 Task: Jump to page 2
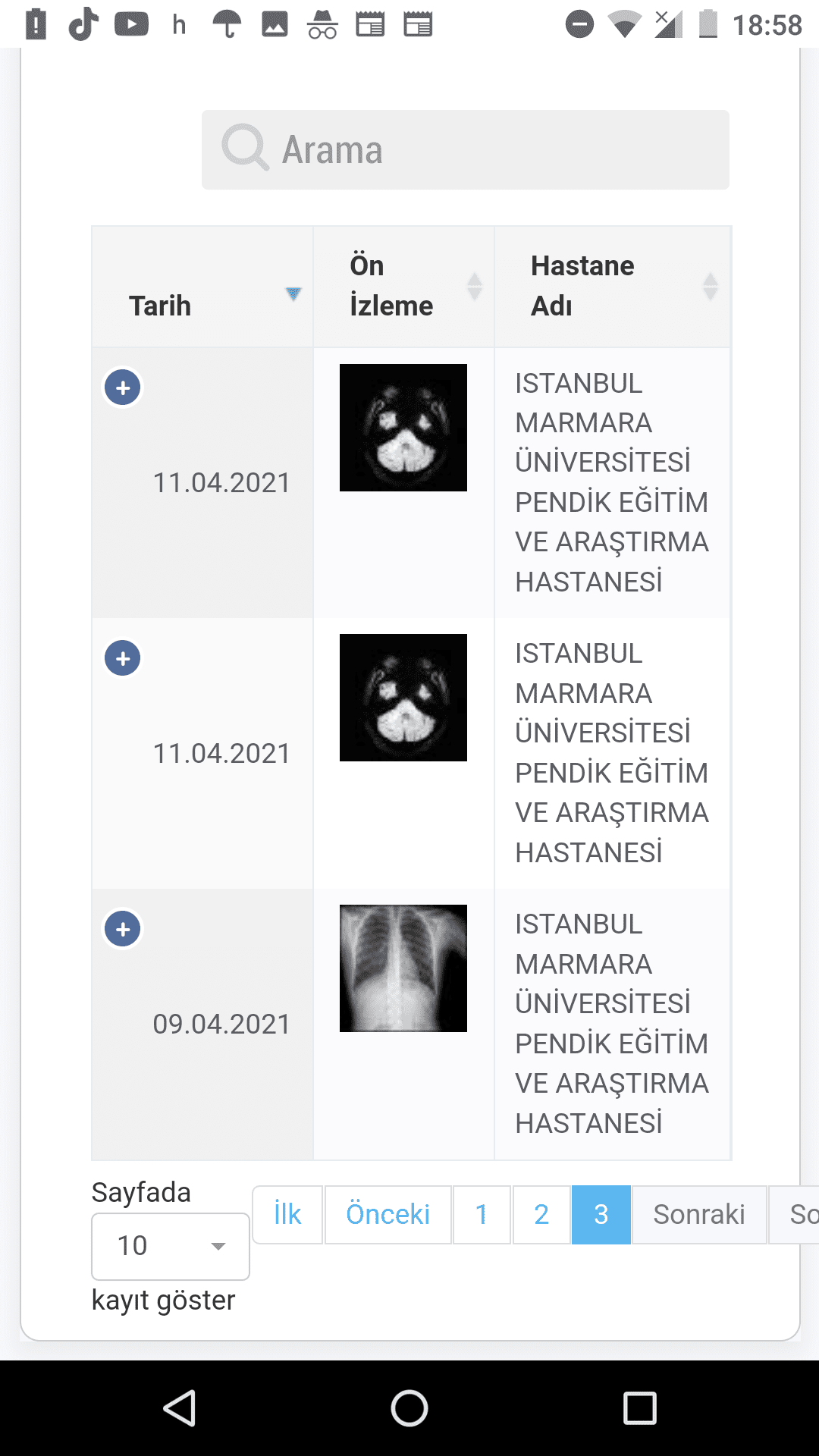[541, 1215]
